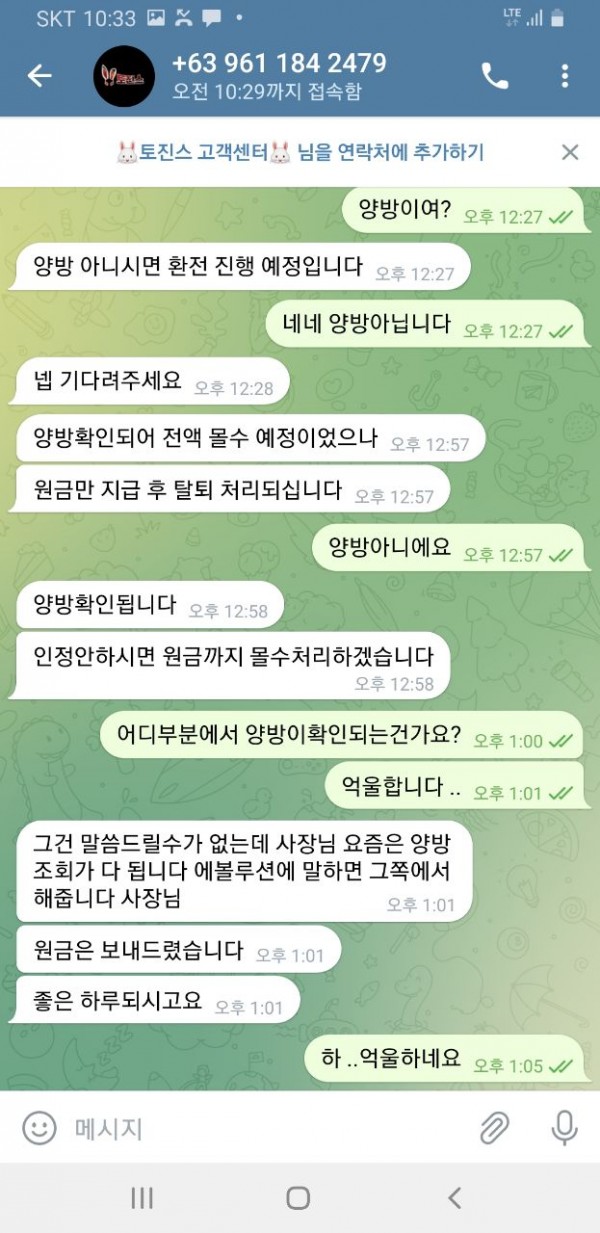Tap the voice message microphone
Viewport: 600px width, 1233px height.
pos(564,1128)
